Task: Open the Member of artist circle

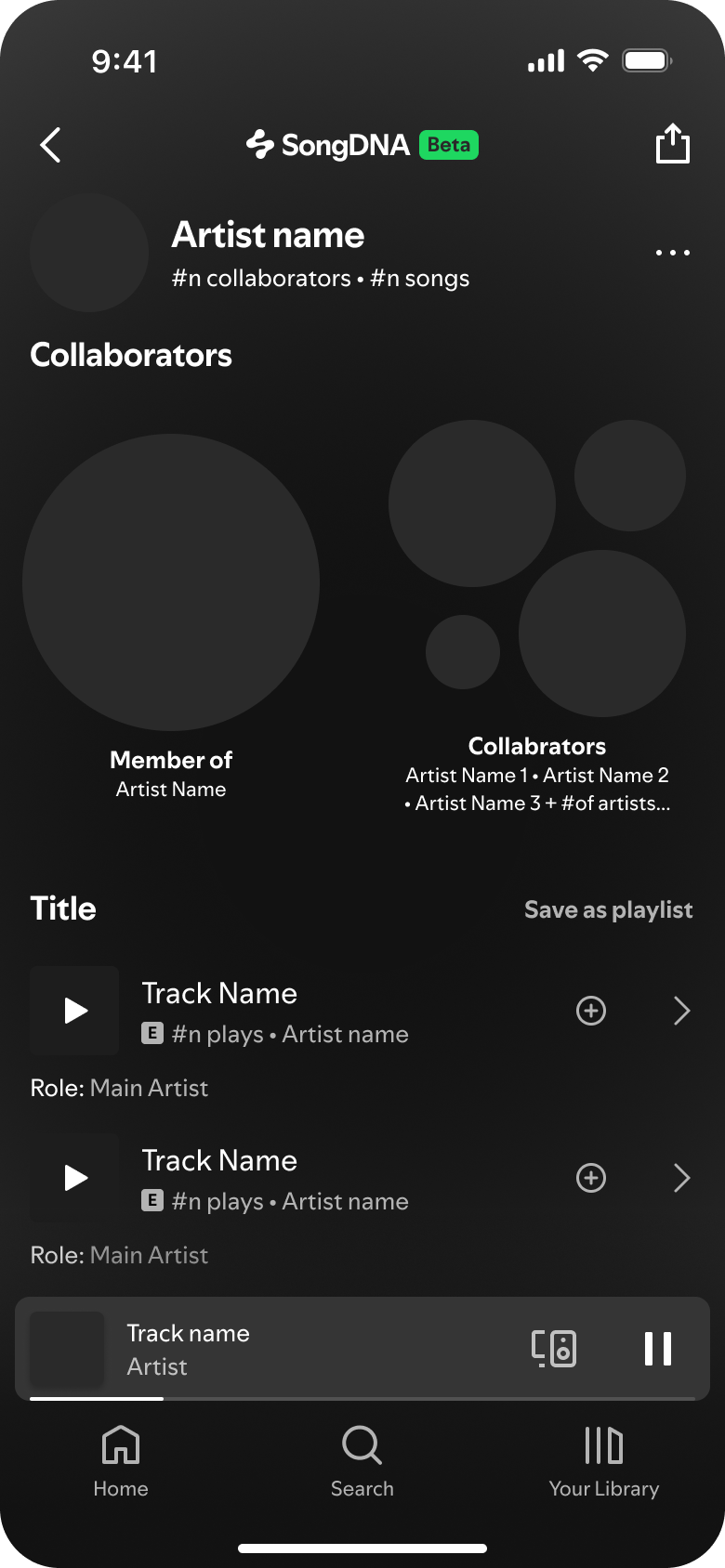Action: pyautogui.click(x=171, y=582)
